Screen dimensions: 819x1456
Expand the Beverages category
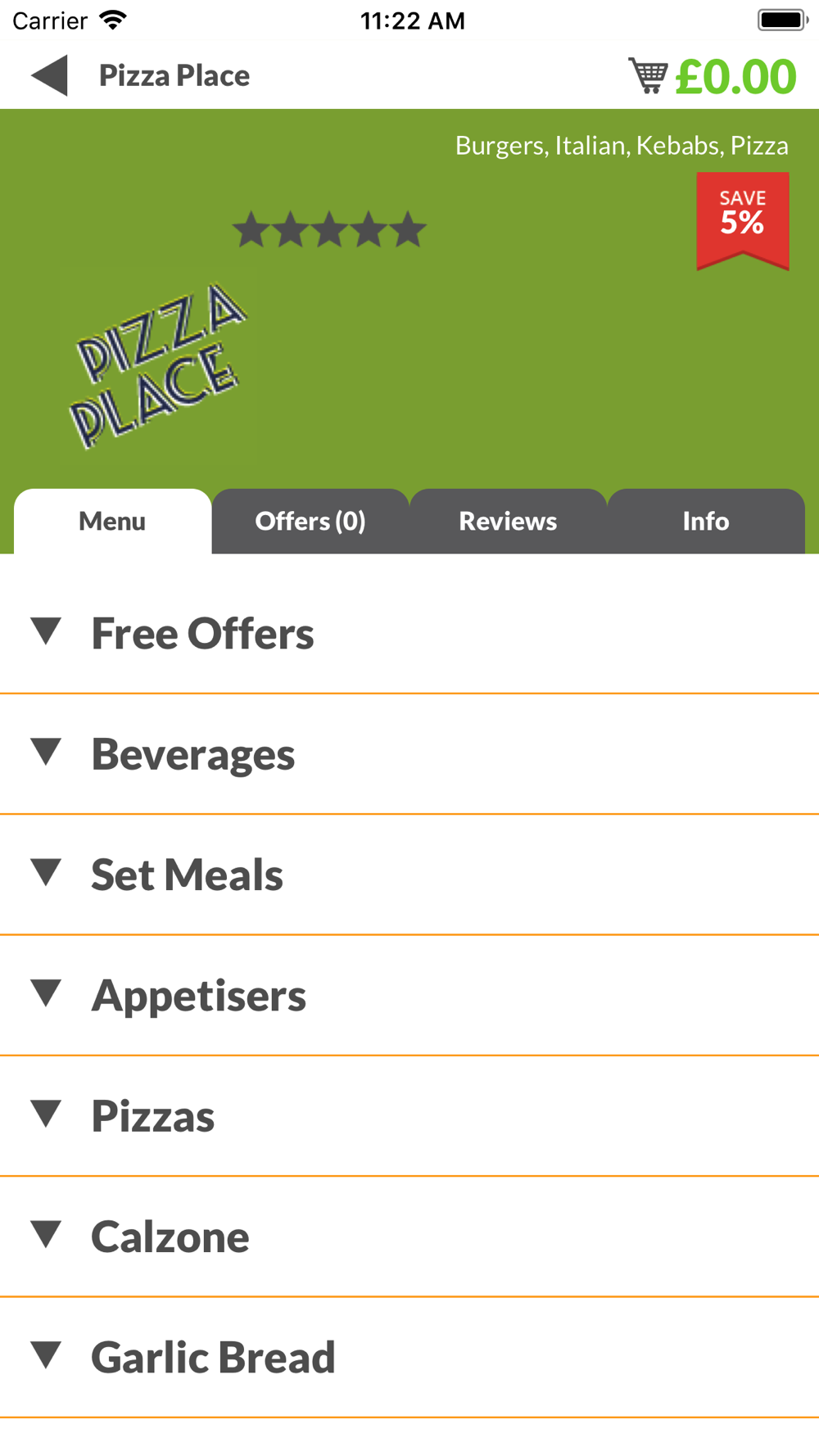409,754
